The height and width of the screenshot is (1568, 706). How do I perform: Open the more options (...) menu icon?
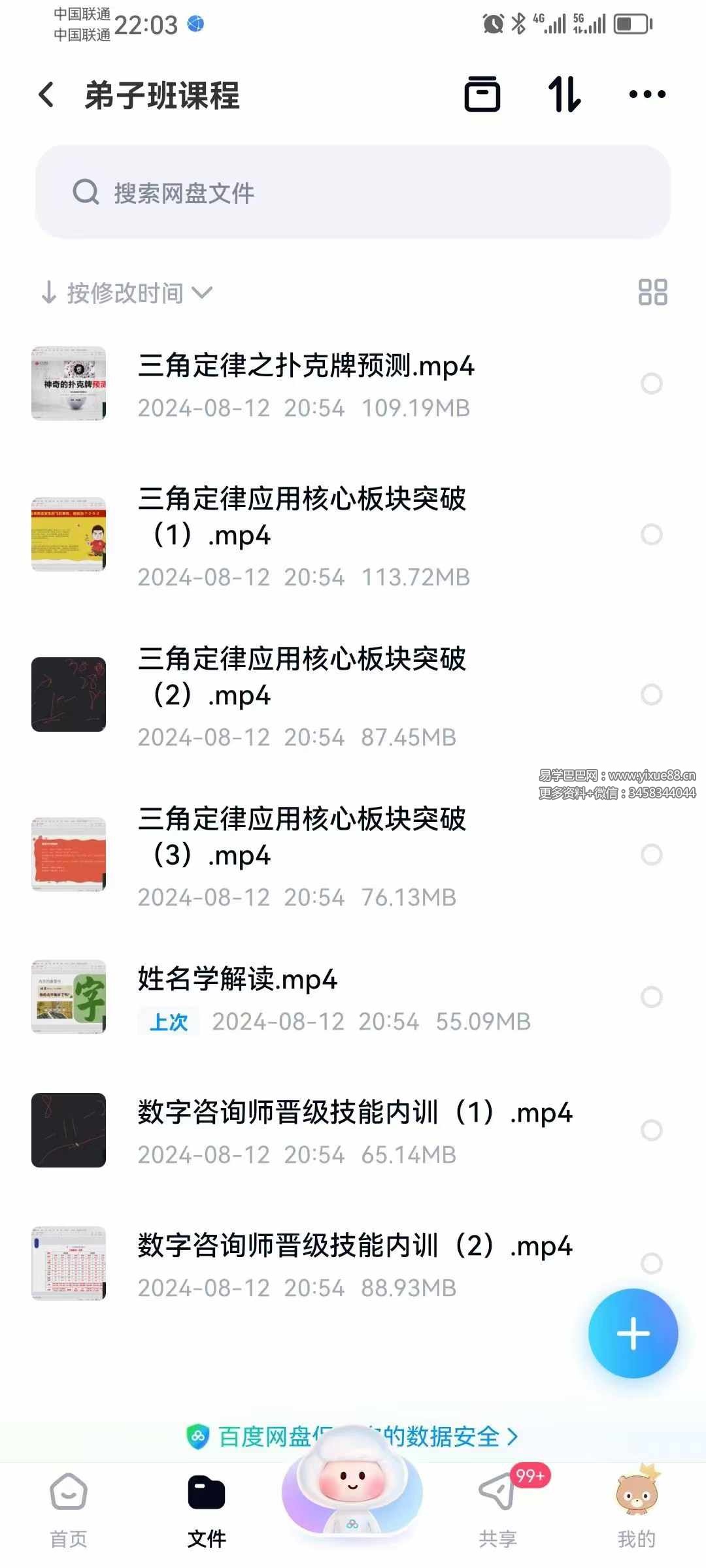click(647, 95)
